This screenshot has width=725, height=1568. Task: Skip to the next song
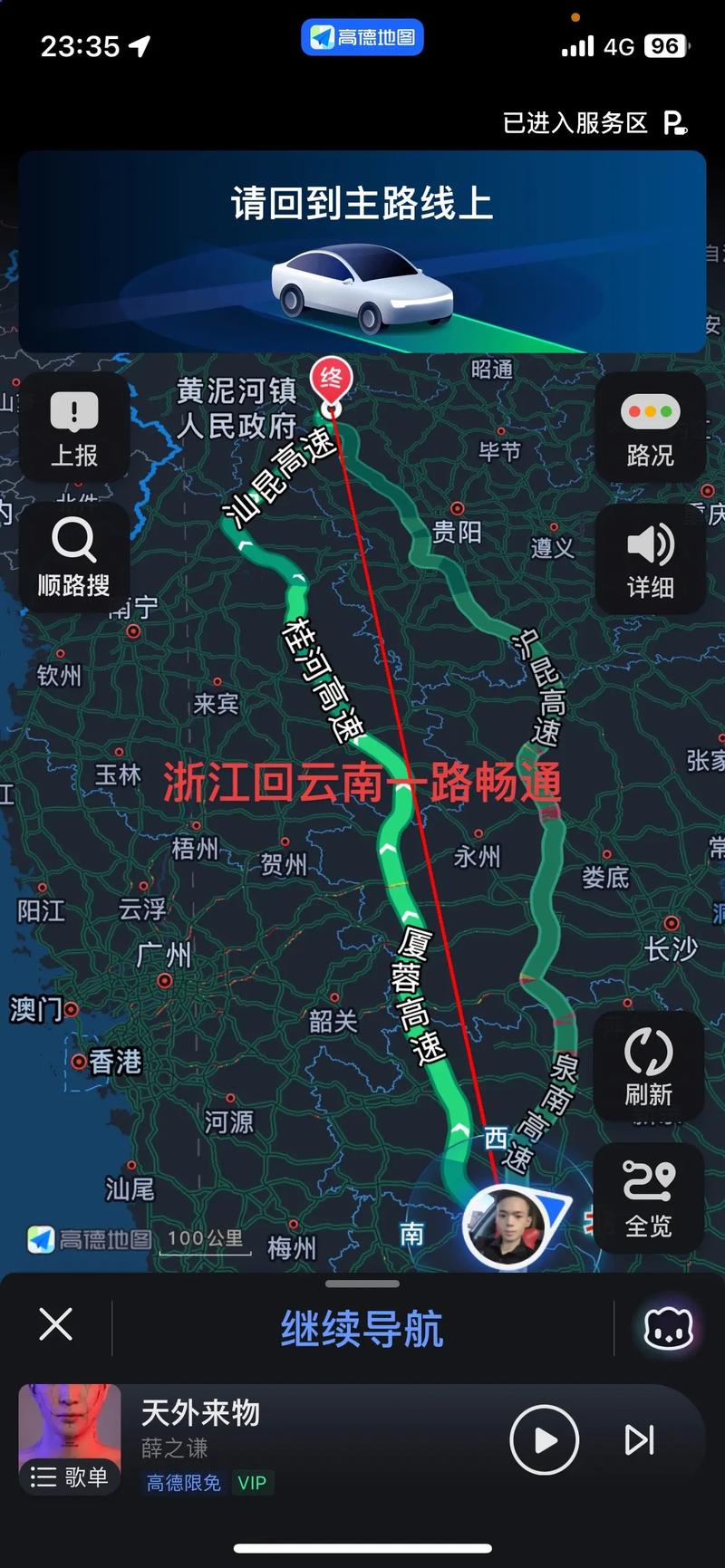640,1438
